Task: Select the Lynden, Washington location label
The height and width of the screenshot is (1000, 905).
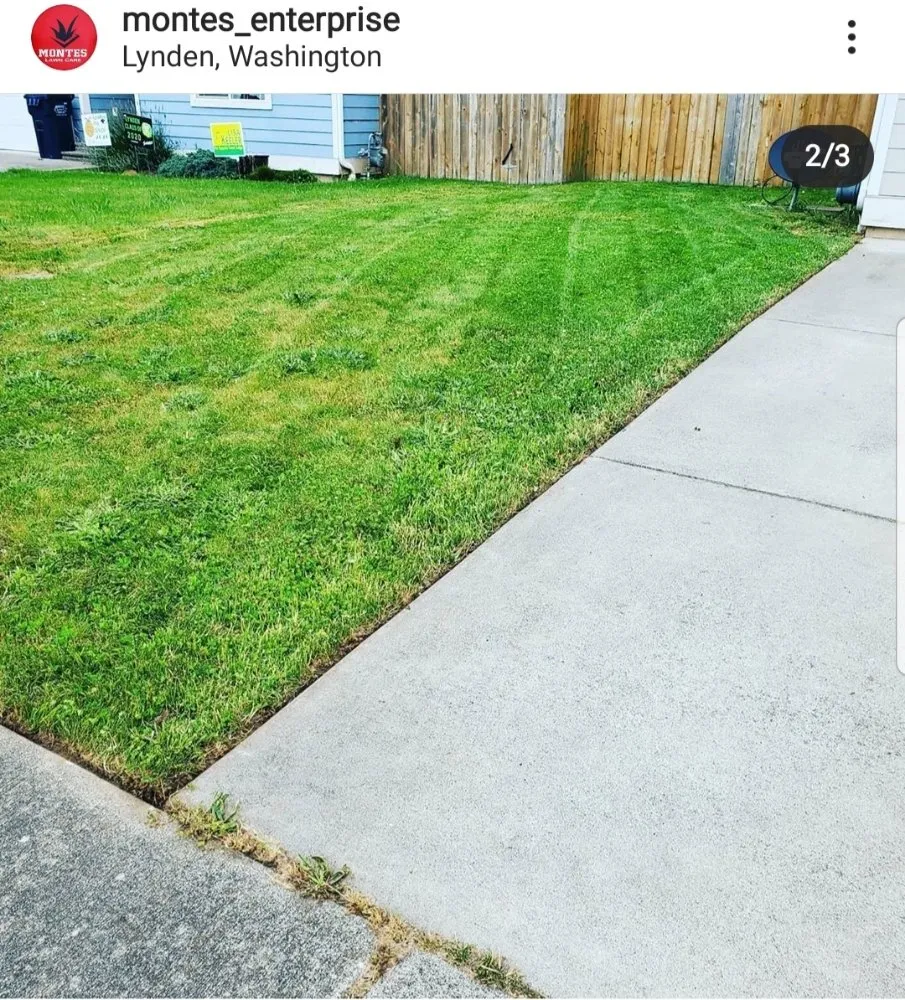Action: (253, 57)
